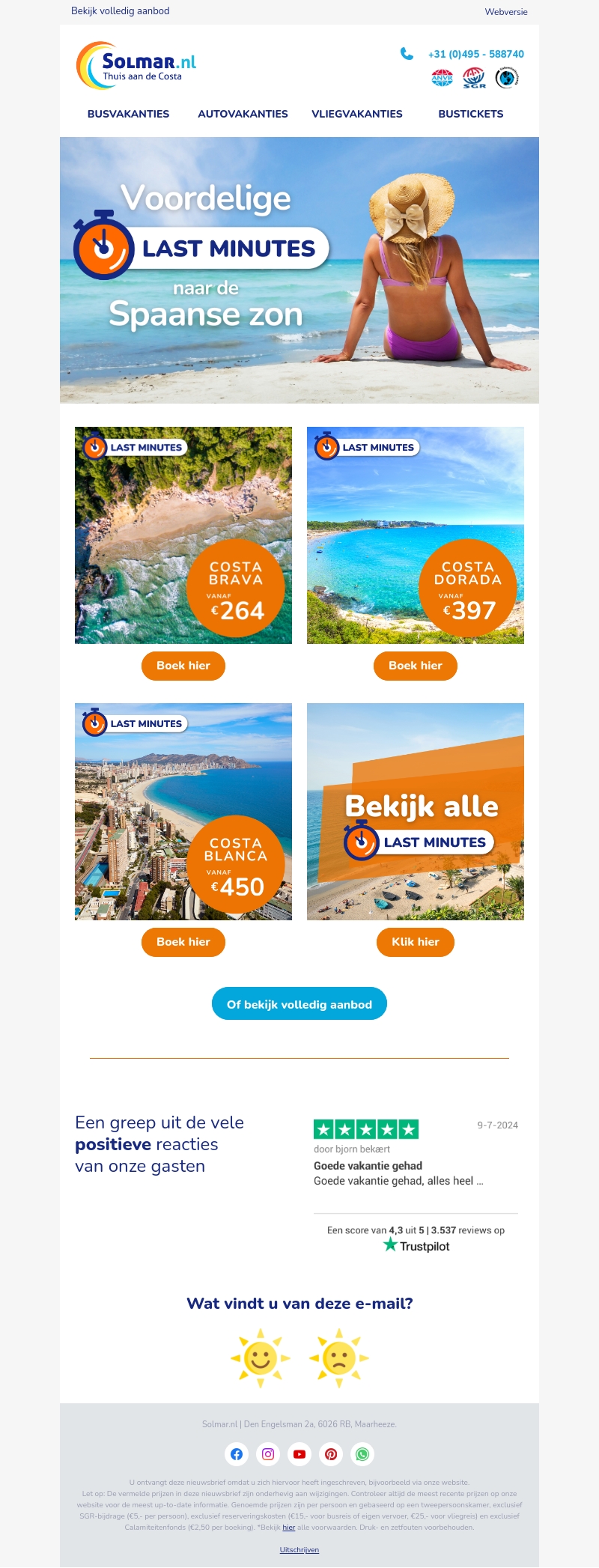Contact via the WhatsApp icon
Image resolution: width=599 pixels, height=1568 pixels.
pos(362,1454)
